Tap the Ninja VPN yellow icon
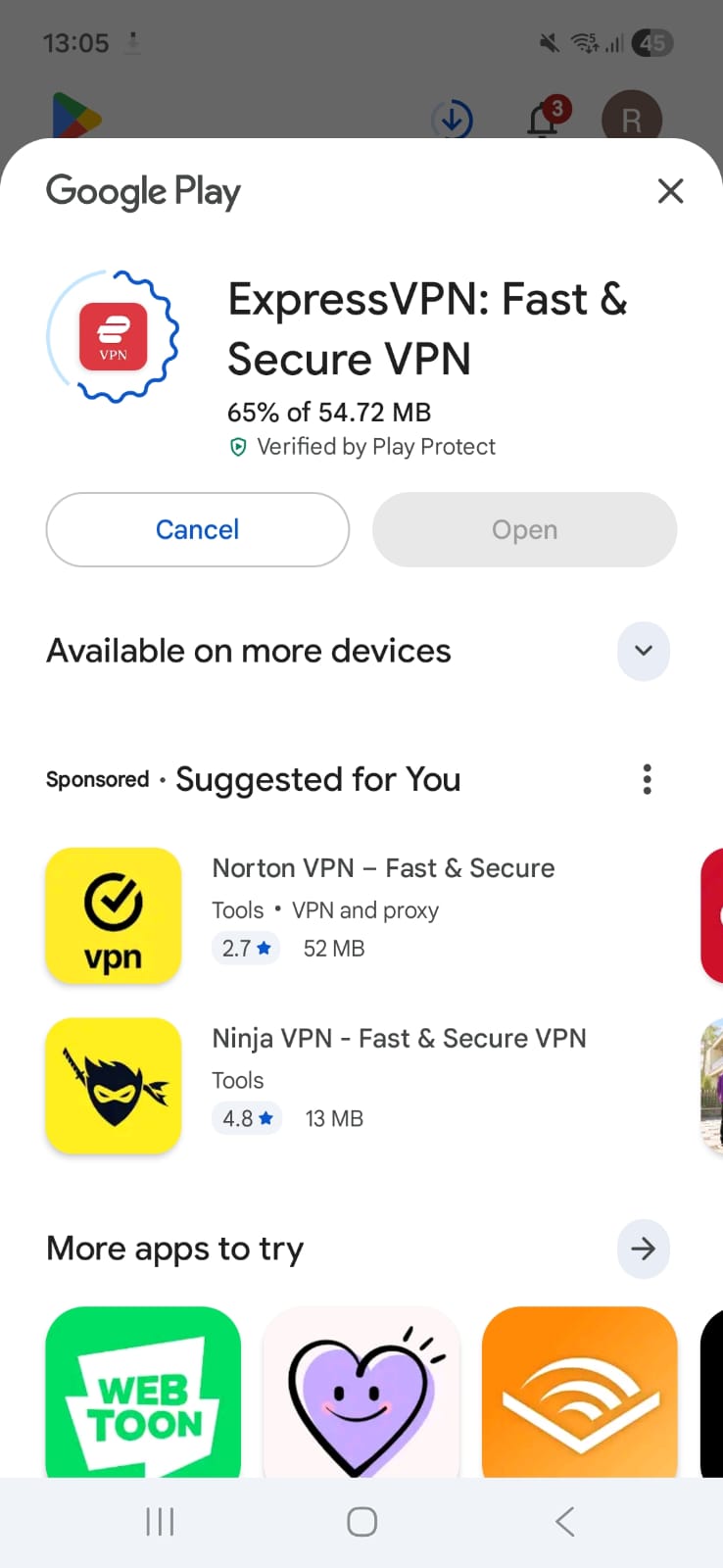 [x=113, y=1085]
